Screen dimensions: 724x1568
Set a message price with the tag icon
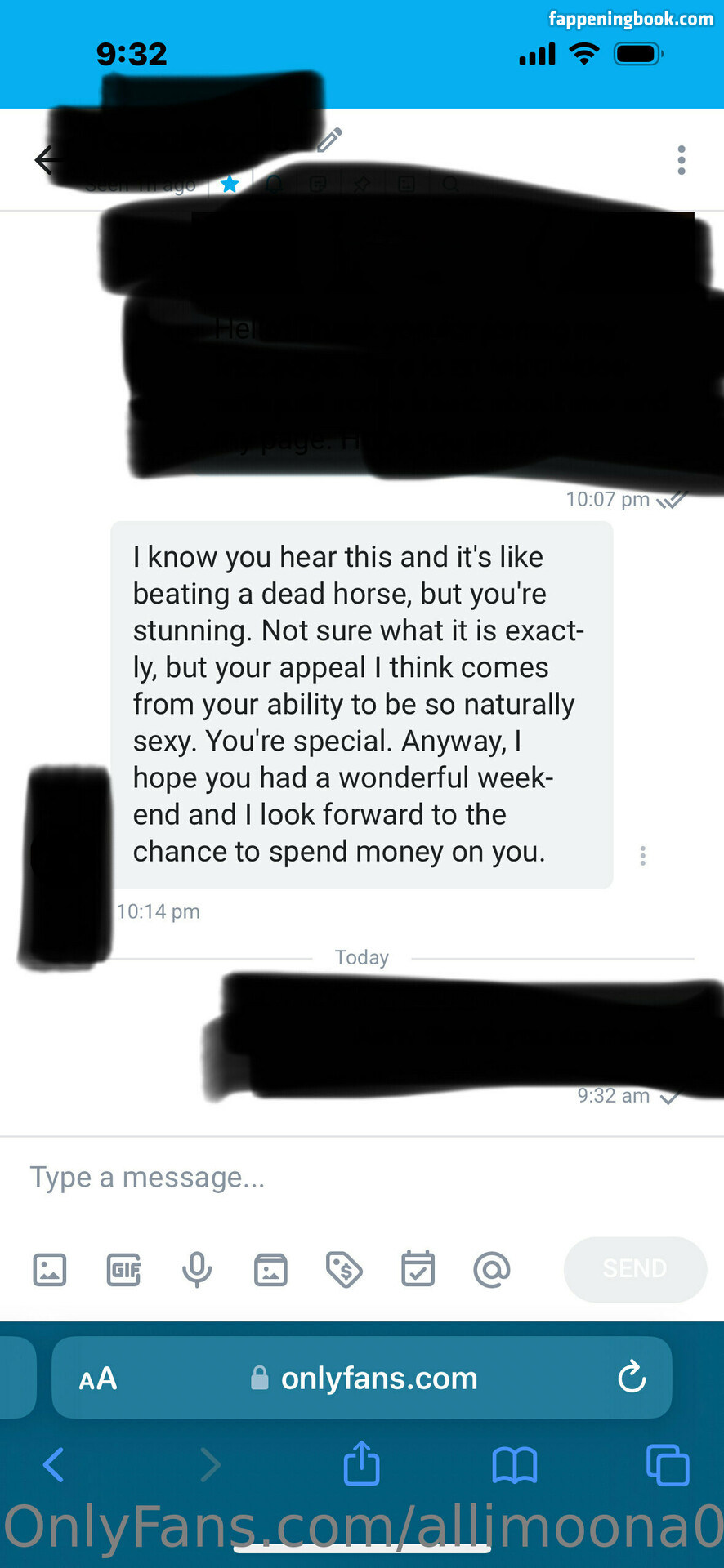point(344,1270)
